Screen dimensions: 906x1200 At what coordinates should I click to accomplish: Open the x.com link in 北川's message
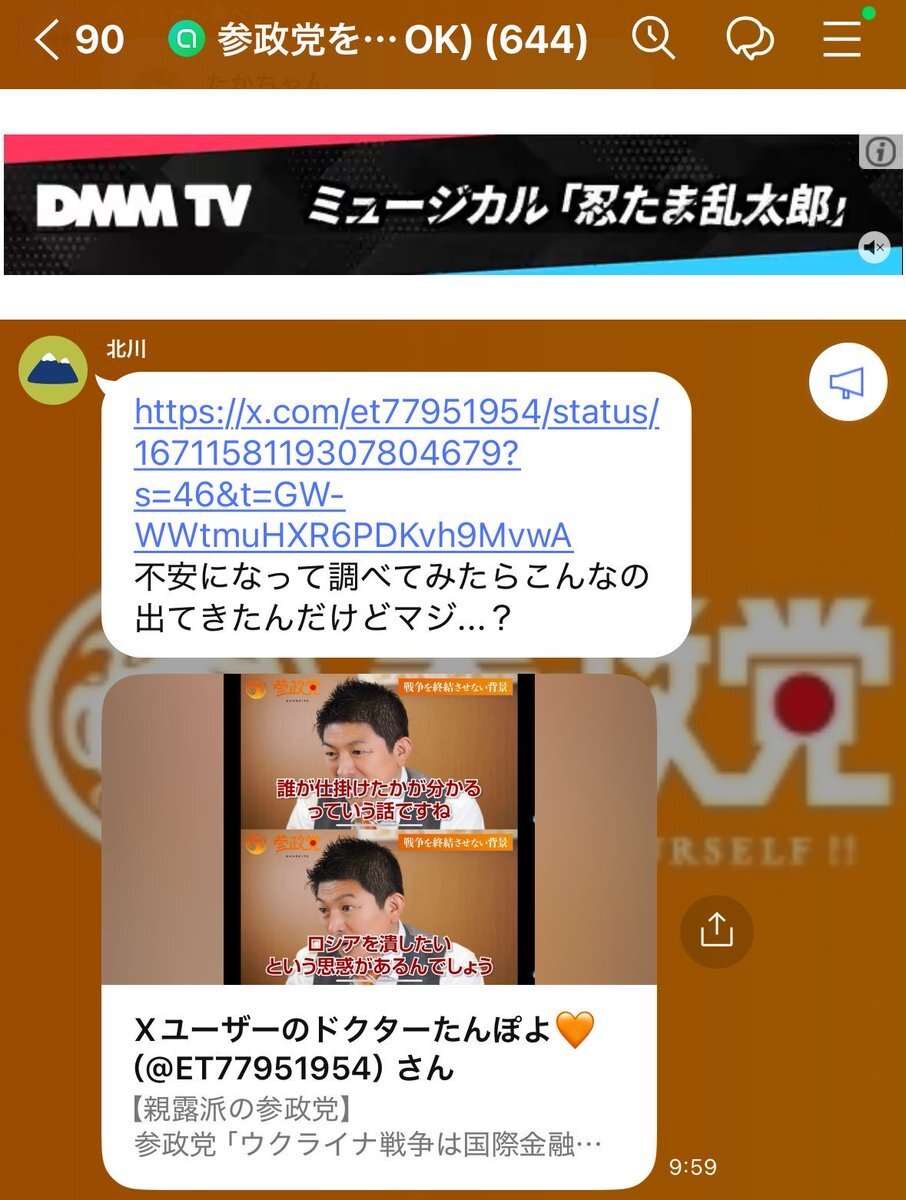tap(396, 472)
